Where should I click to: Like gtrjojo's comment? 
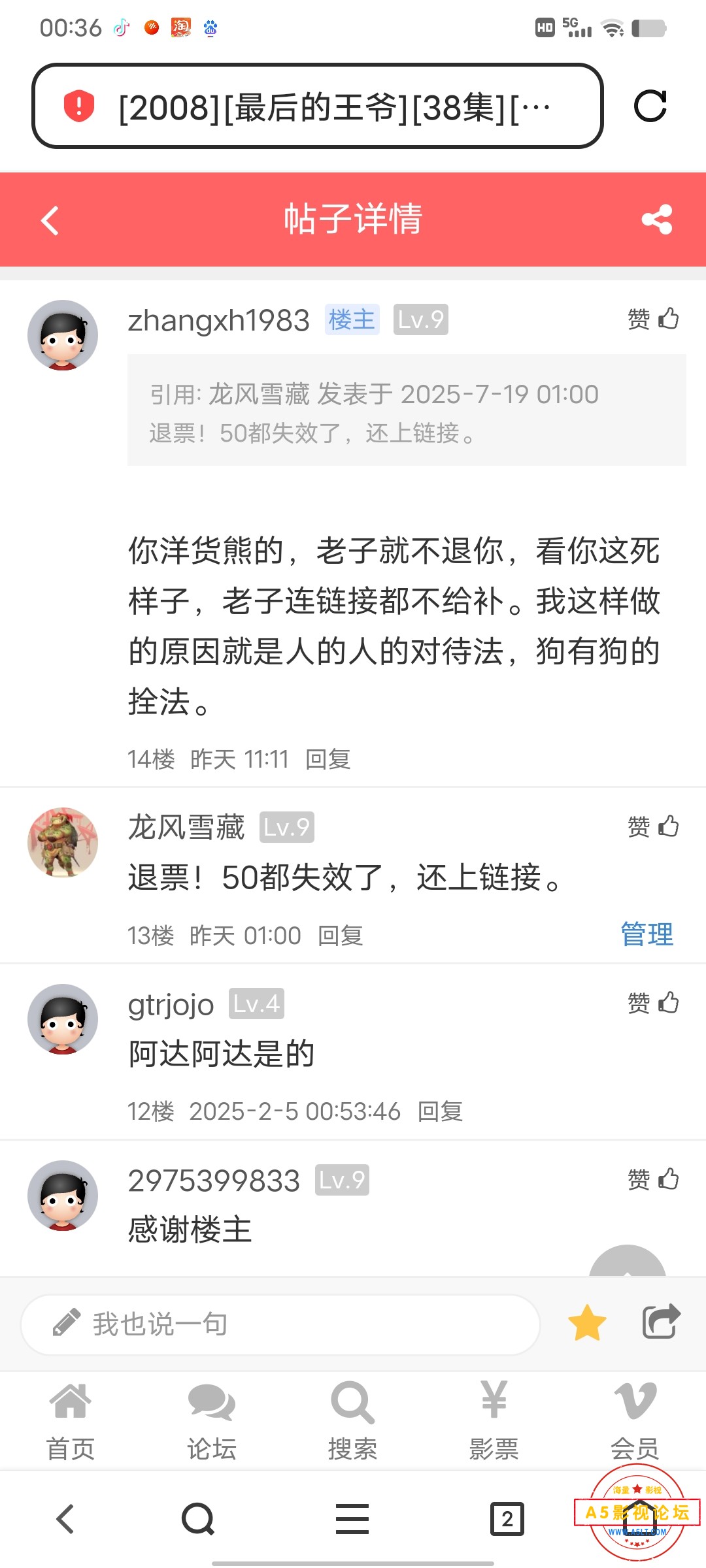coord(653,1003)
